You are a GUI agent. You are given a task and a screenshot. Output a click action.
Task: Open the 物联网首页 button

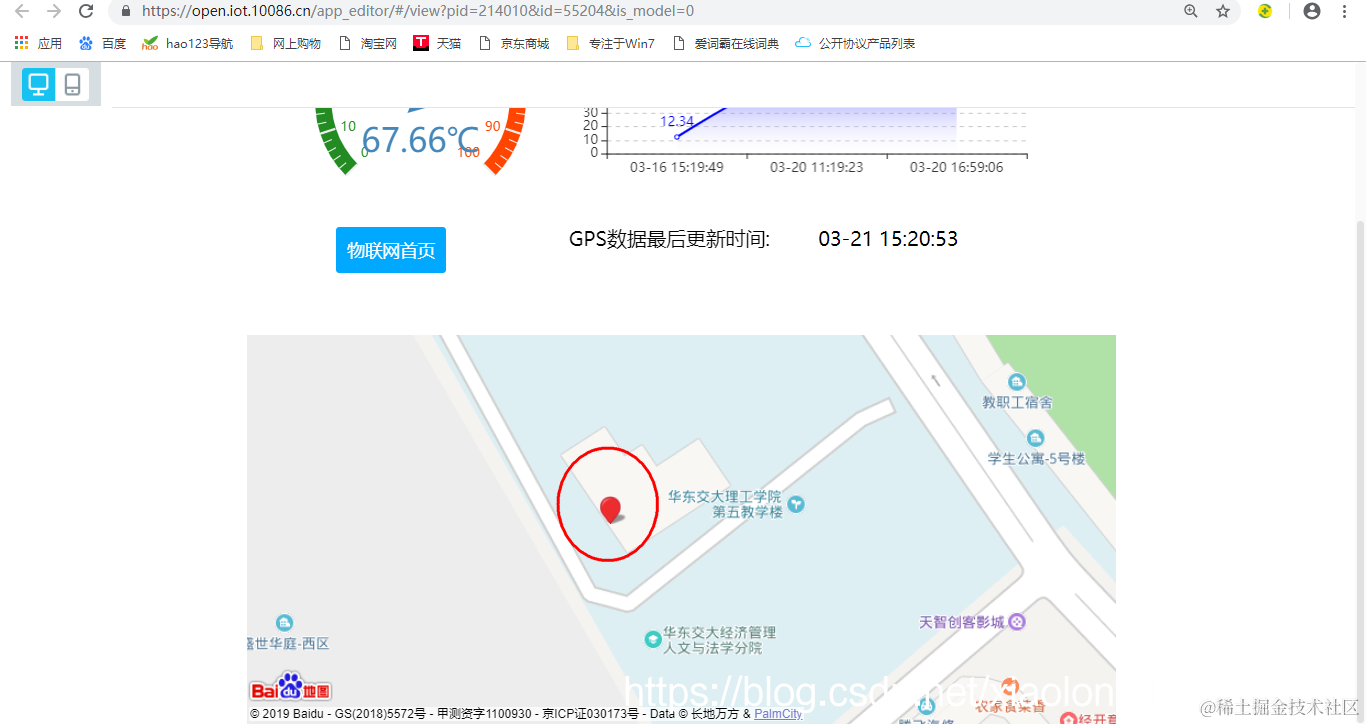click(x=391, y=250)
